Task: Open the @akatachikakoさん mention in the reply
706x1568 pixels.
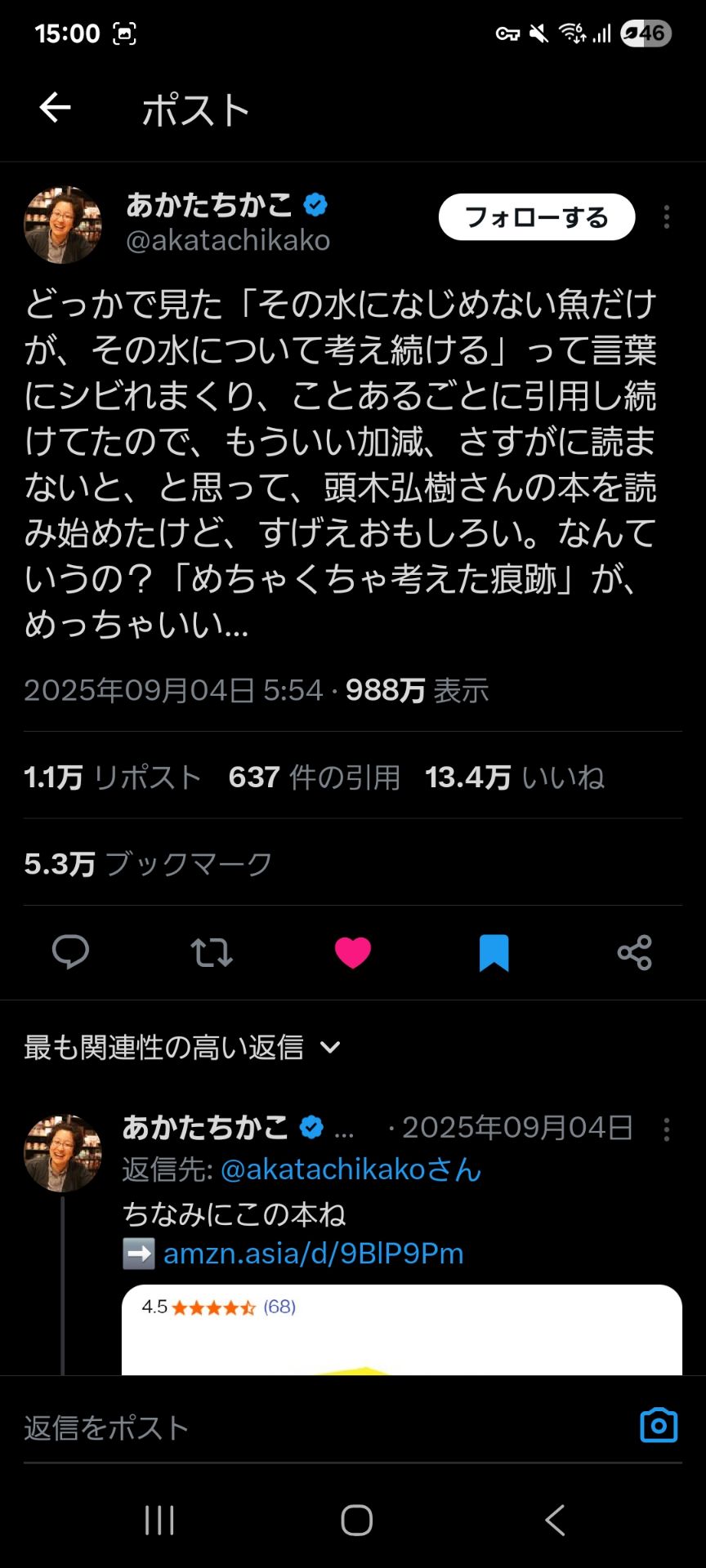Action: pyautogui.click(x=351, y=1169)
